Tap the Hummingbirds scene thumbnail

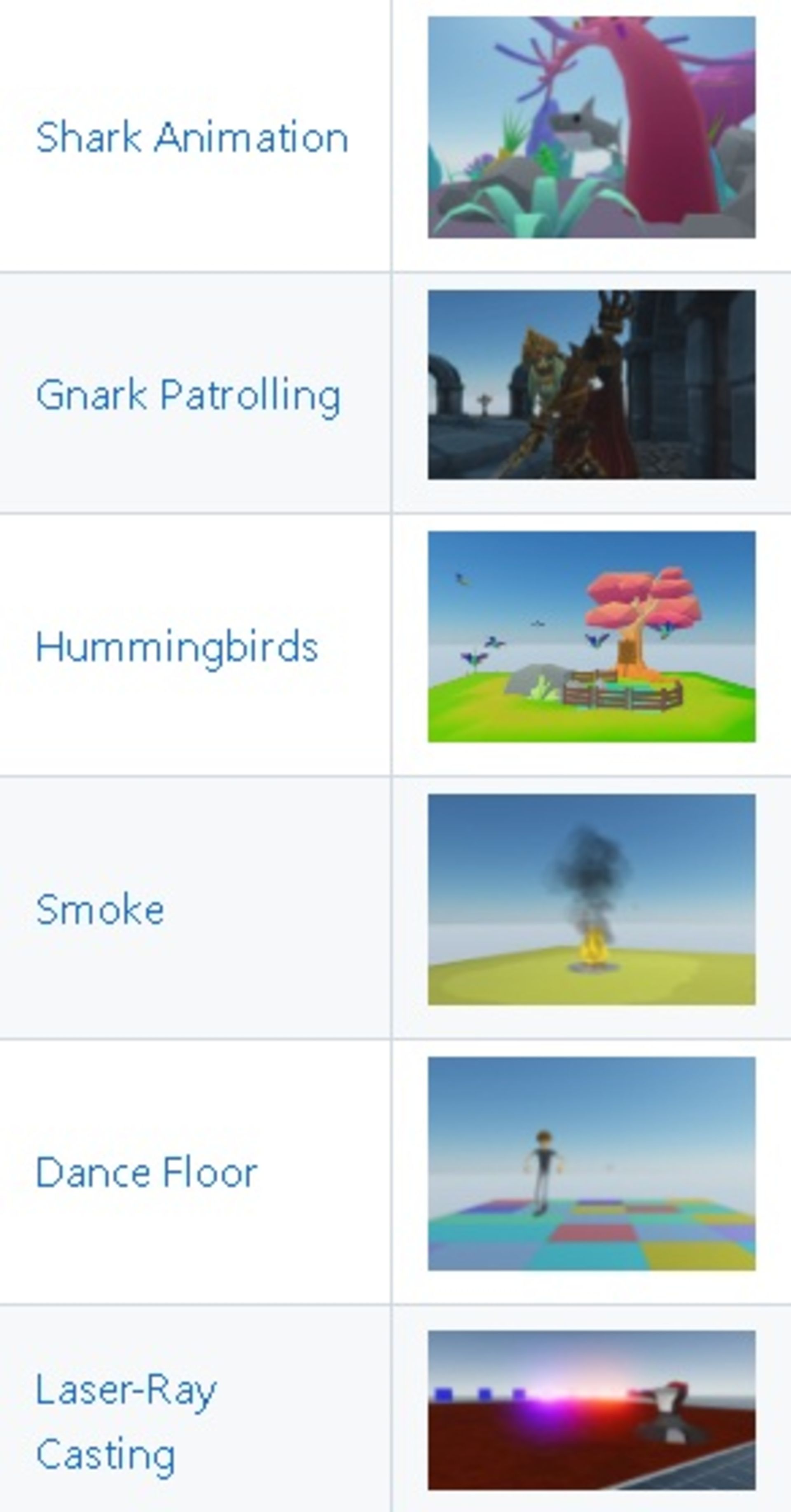[x=592, y=637]
